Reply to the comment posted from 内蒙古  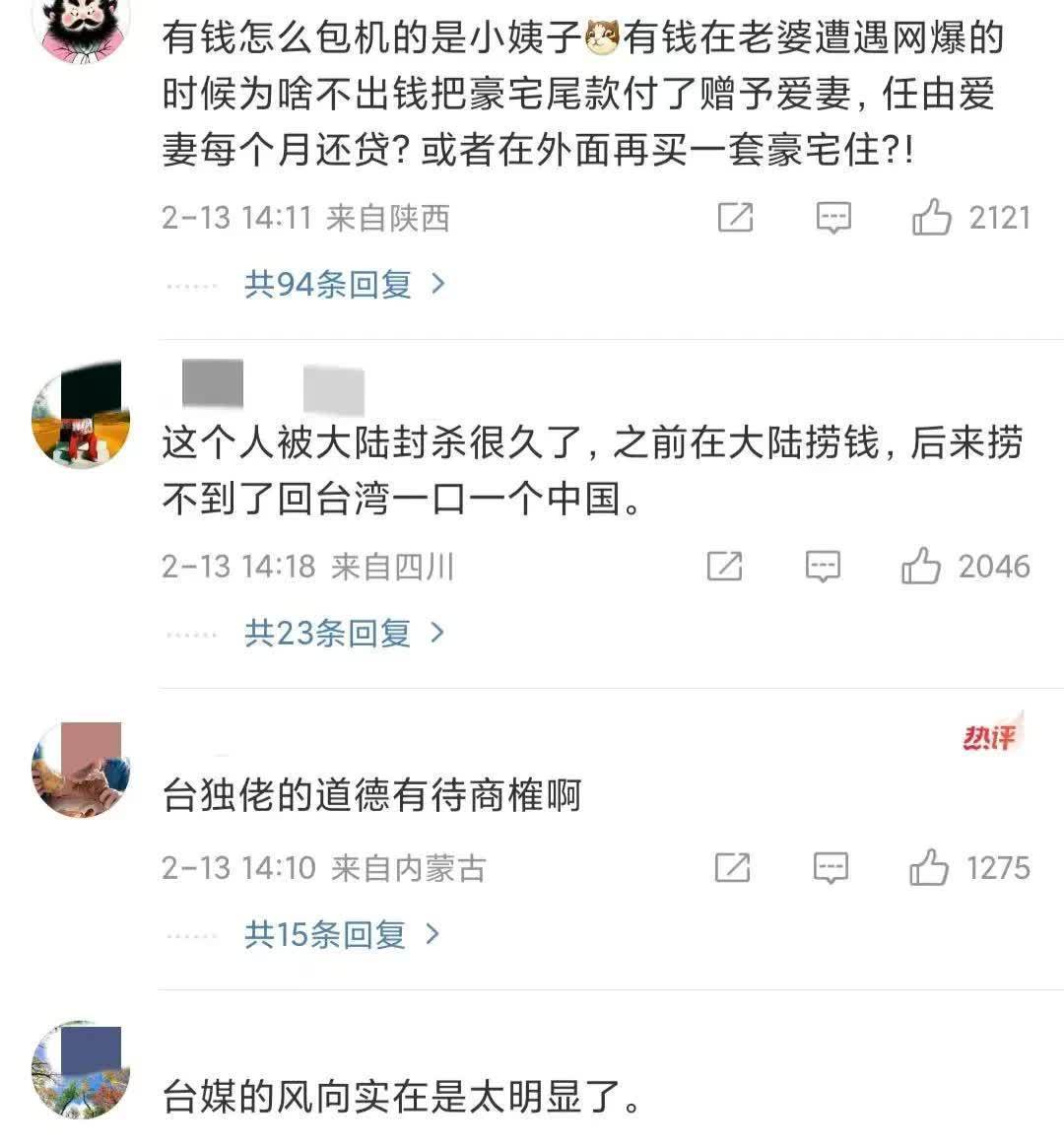point(831,868)
